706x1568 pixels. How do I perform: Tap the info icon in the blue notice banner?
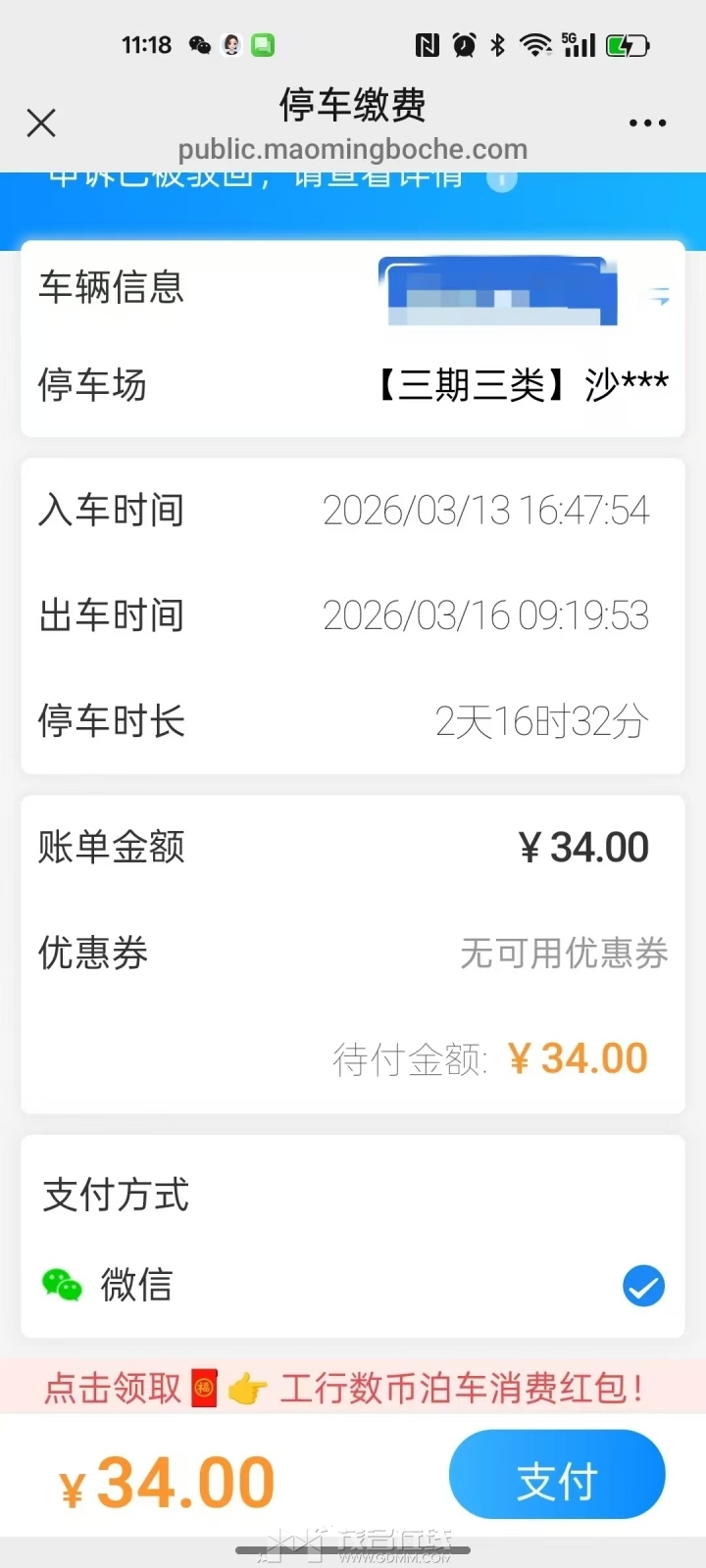(x=500, y=179)
